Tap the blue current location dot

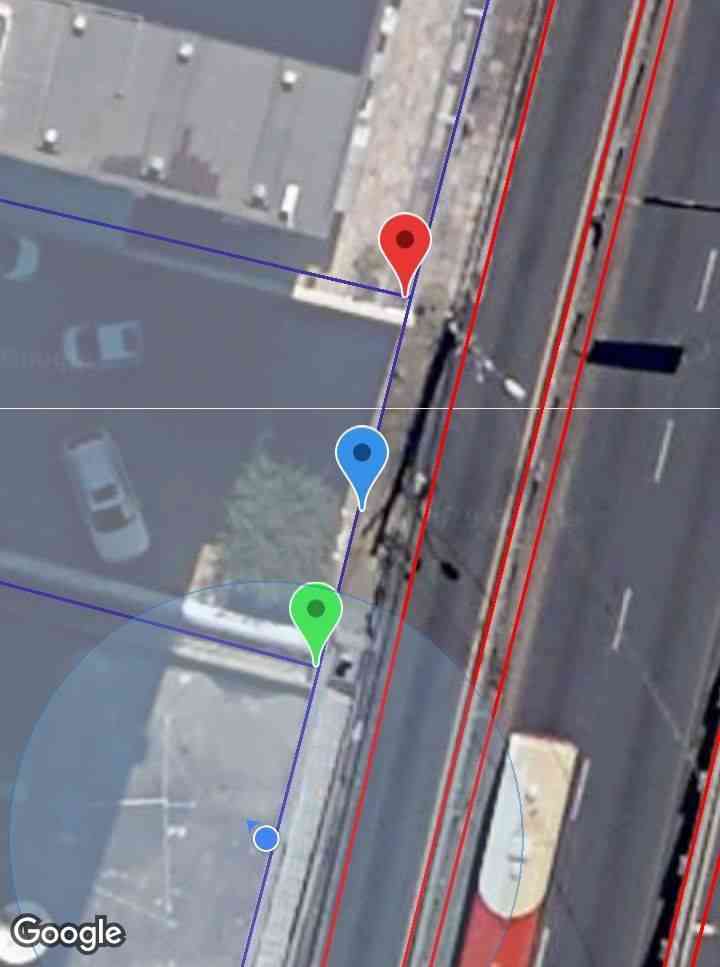click(266, 838)
